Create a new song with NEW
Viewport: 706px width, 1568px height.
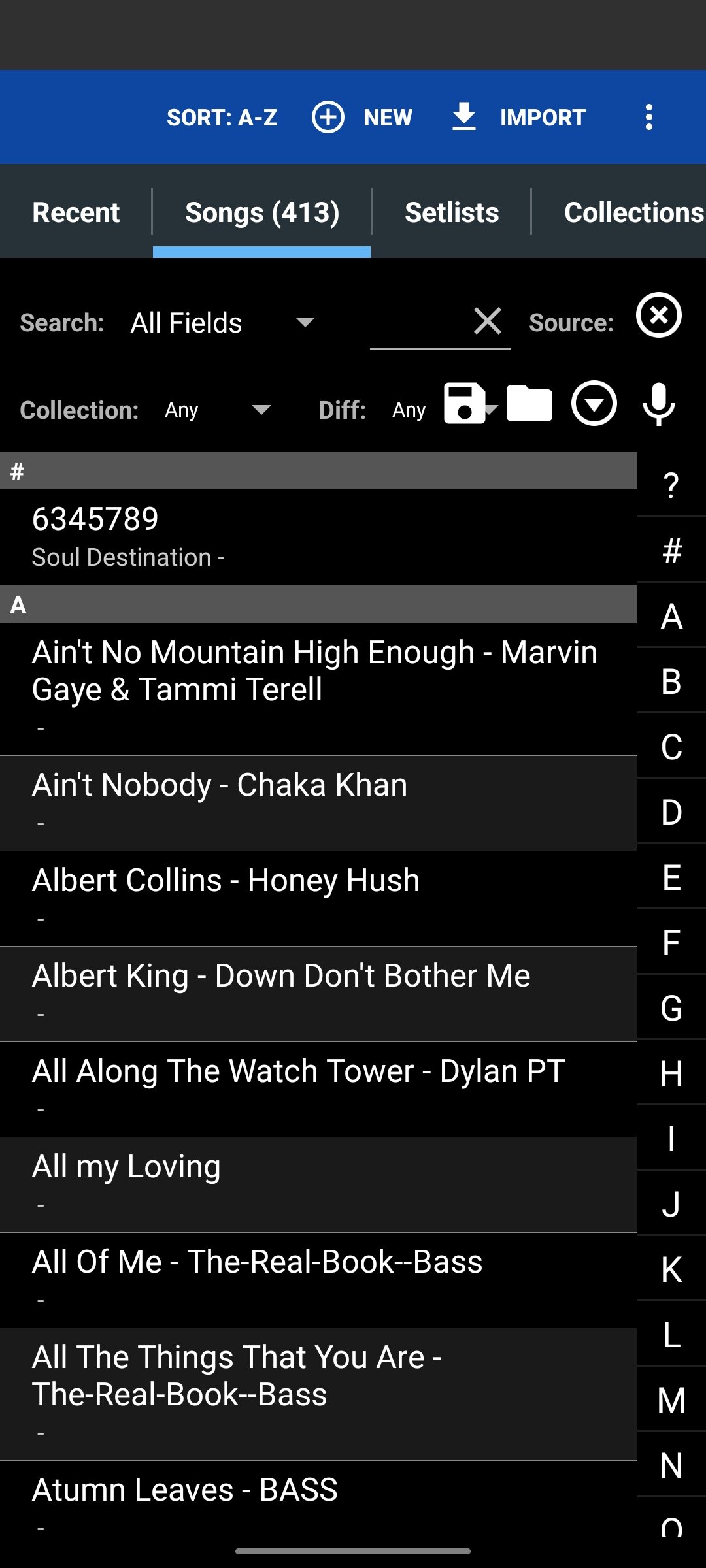coord(361,118)
